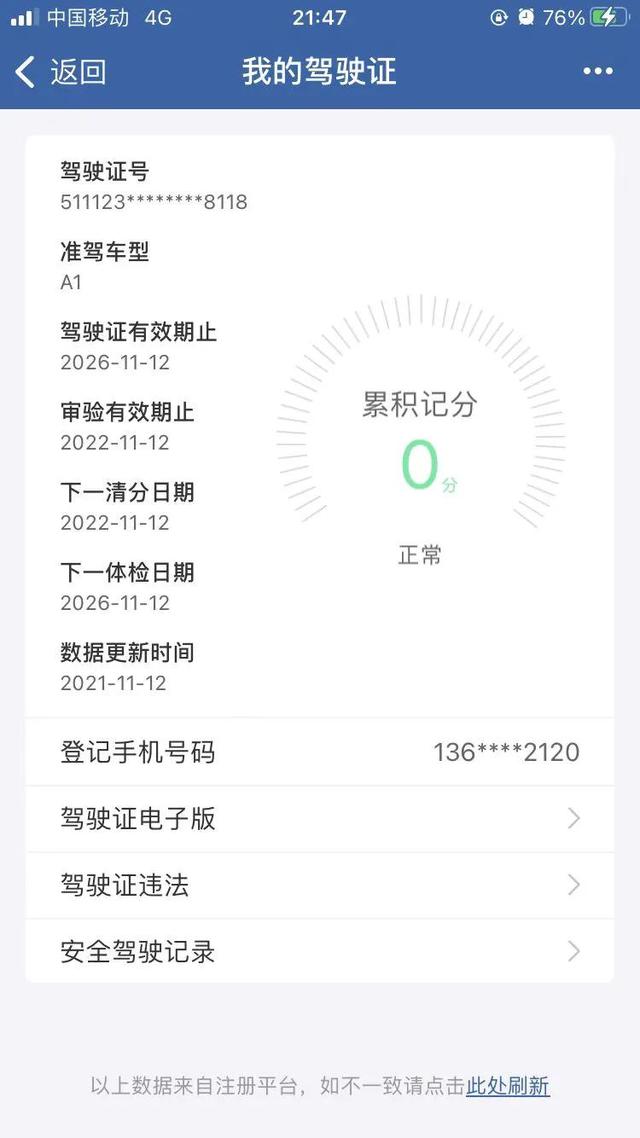
Task: View 驾驶证违法 records
Action: click(x=320, y=885)
